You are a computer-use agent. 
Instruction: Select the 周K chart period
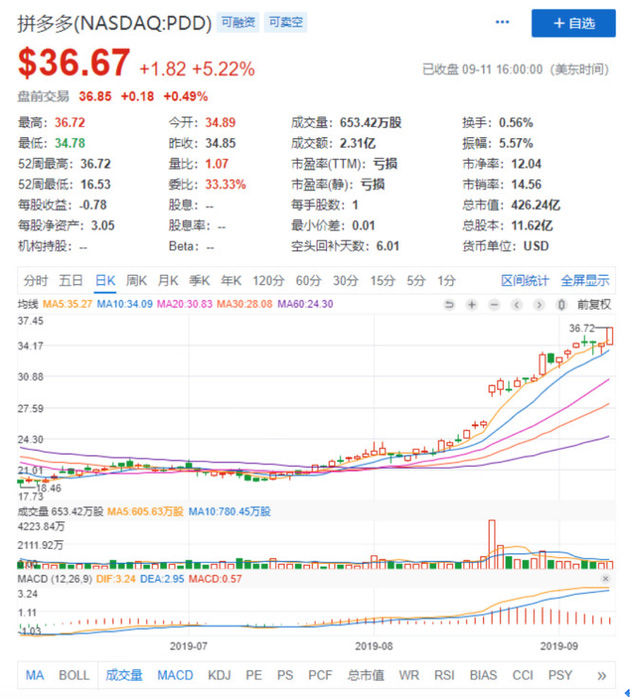[136, 280]
